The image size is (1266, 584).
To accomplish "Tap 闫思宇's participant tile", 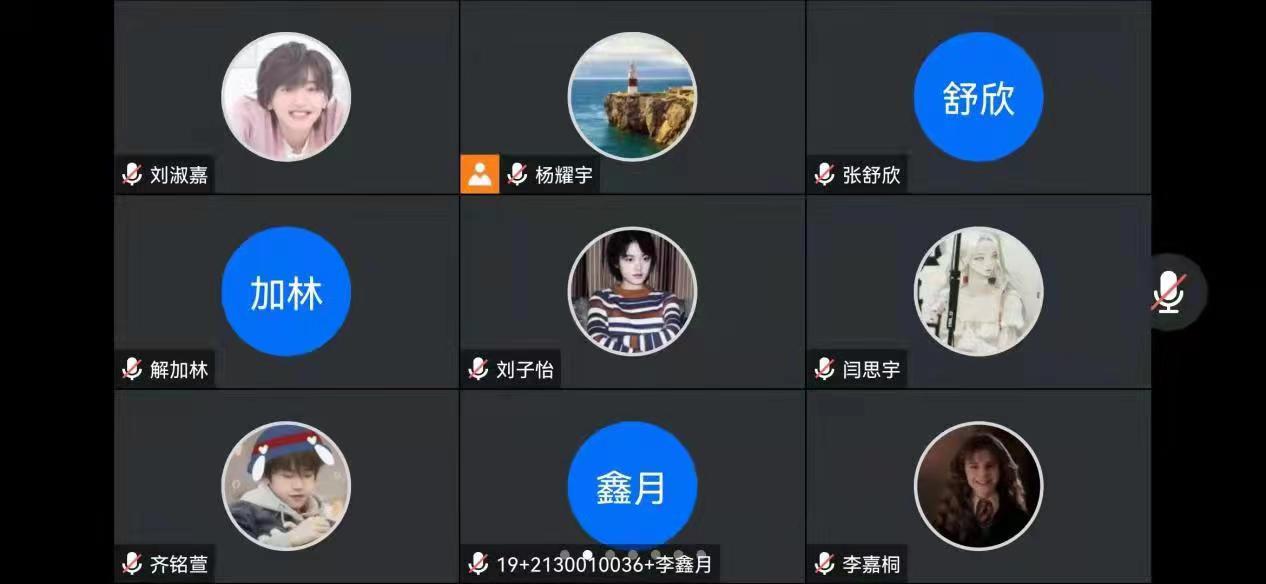I will pyautogui.click(x=978, y=291).
